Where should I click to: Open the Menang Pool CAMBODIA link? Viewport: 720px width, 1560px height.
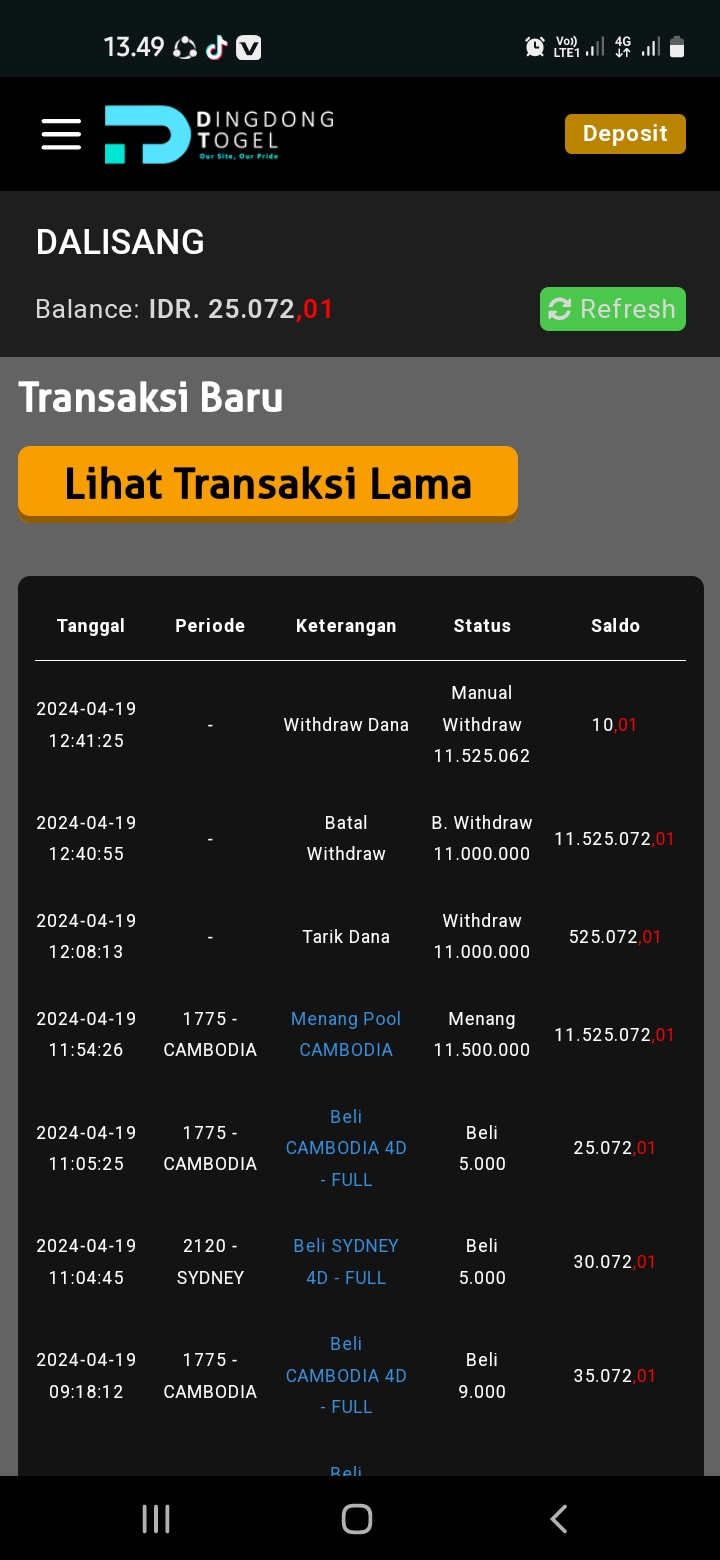pos(346,1034)
